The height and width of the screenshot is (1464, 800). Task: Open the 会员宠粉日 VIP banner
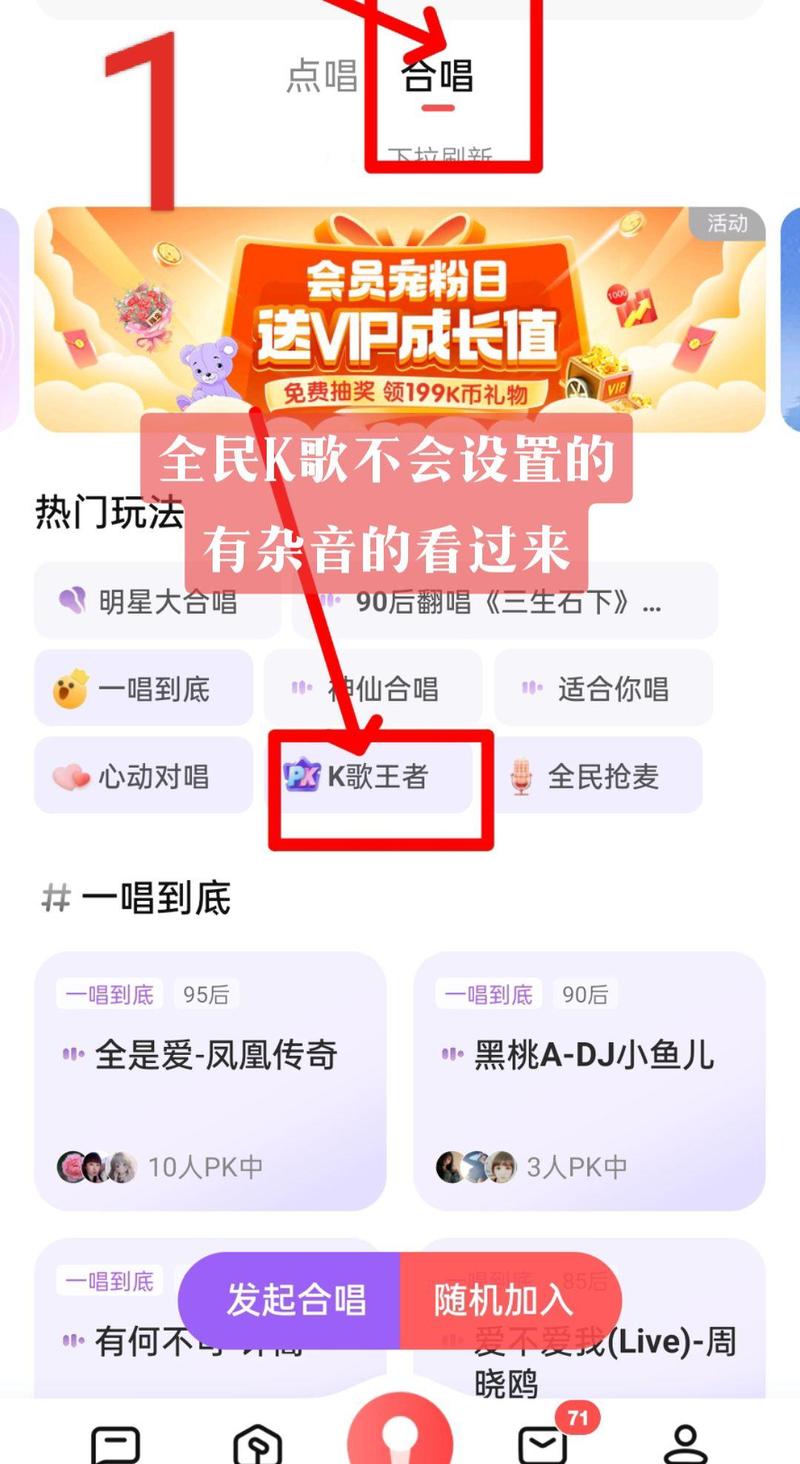400,320
